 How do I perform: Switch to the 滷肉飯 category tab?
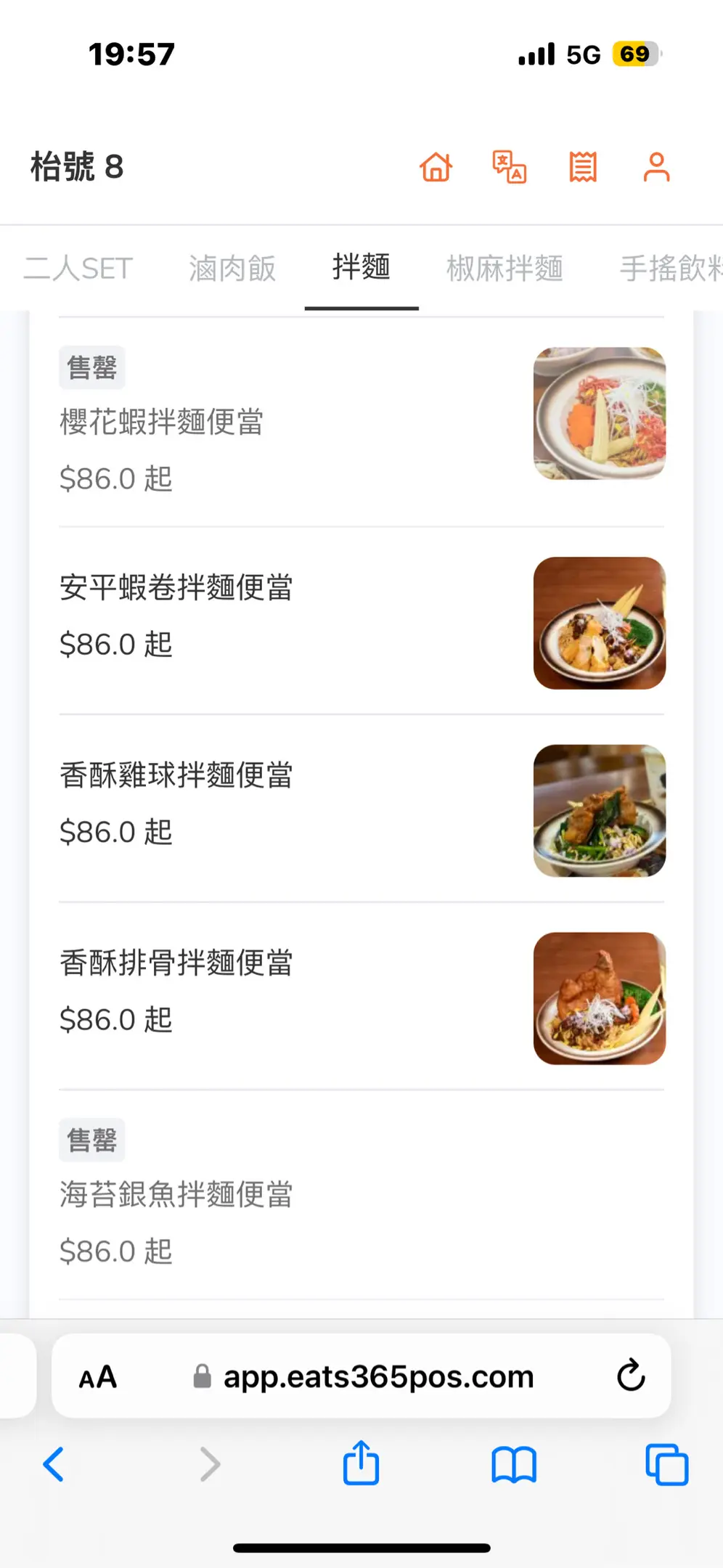point(232,269)
